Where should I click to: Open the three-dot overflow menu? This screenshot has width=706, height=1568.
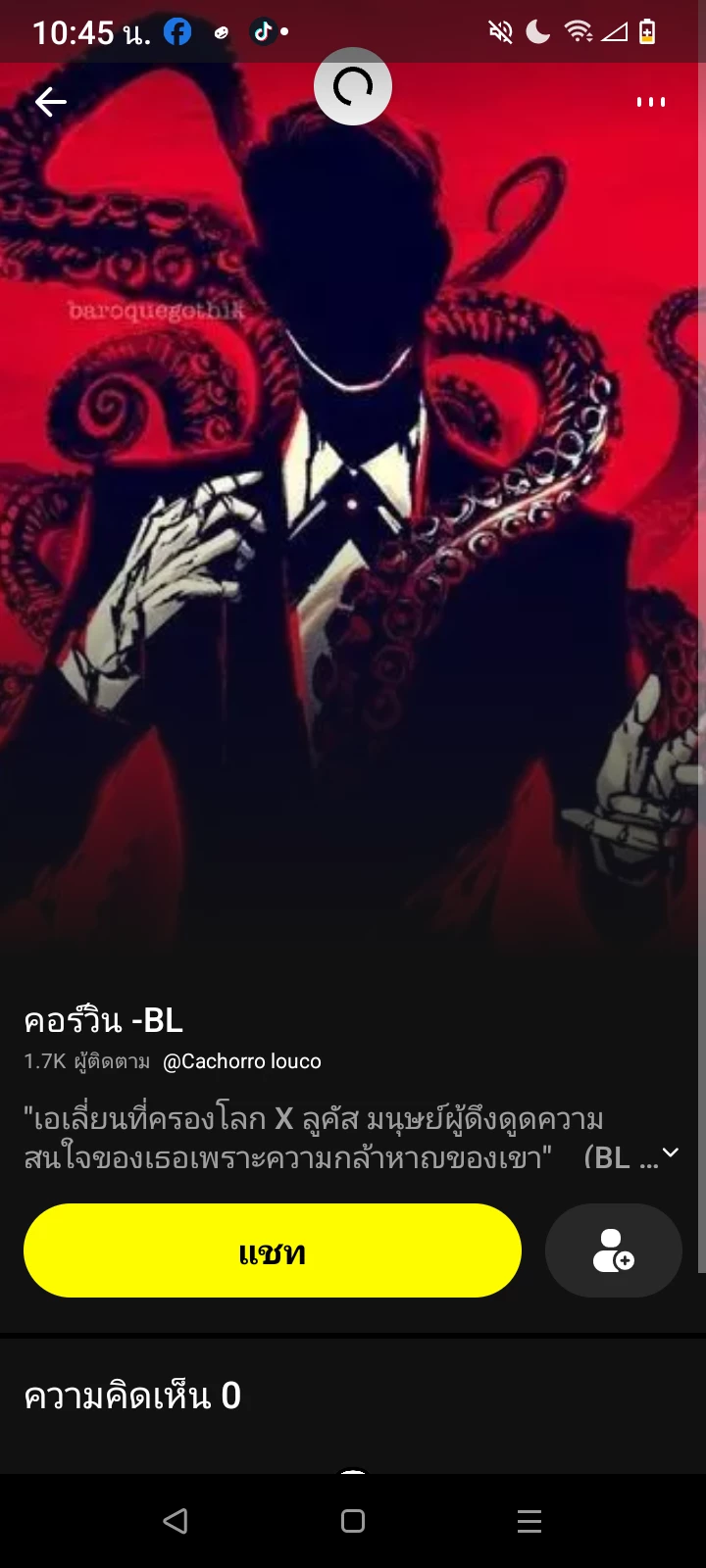click(650, 102)
